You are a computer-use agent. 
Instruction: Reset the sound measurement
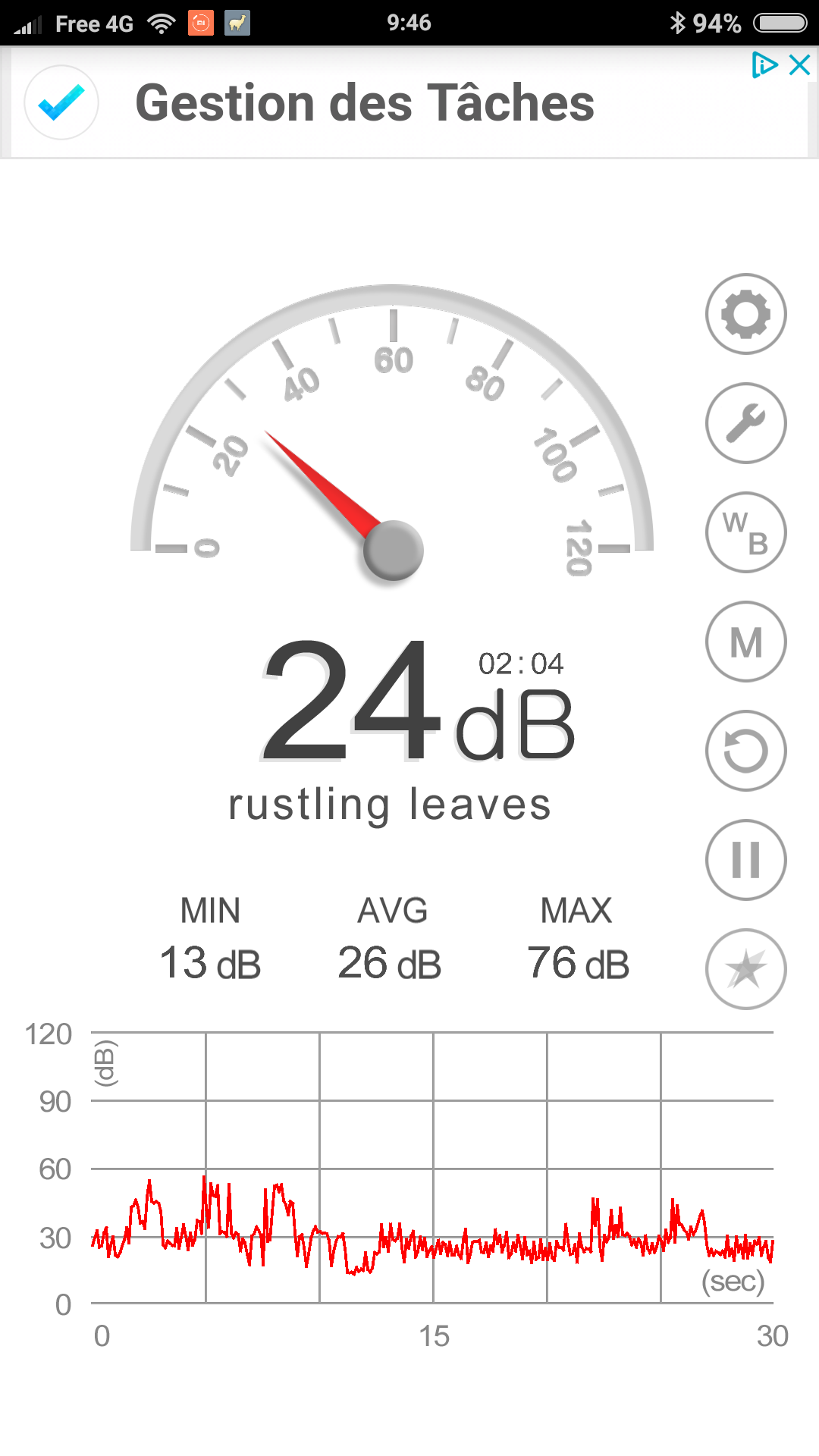click(745, 751)
